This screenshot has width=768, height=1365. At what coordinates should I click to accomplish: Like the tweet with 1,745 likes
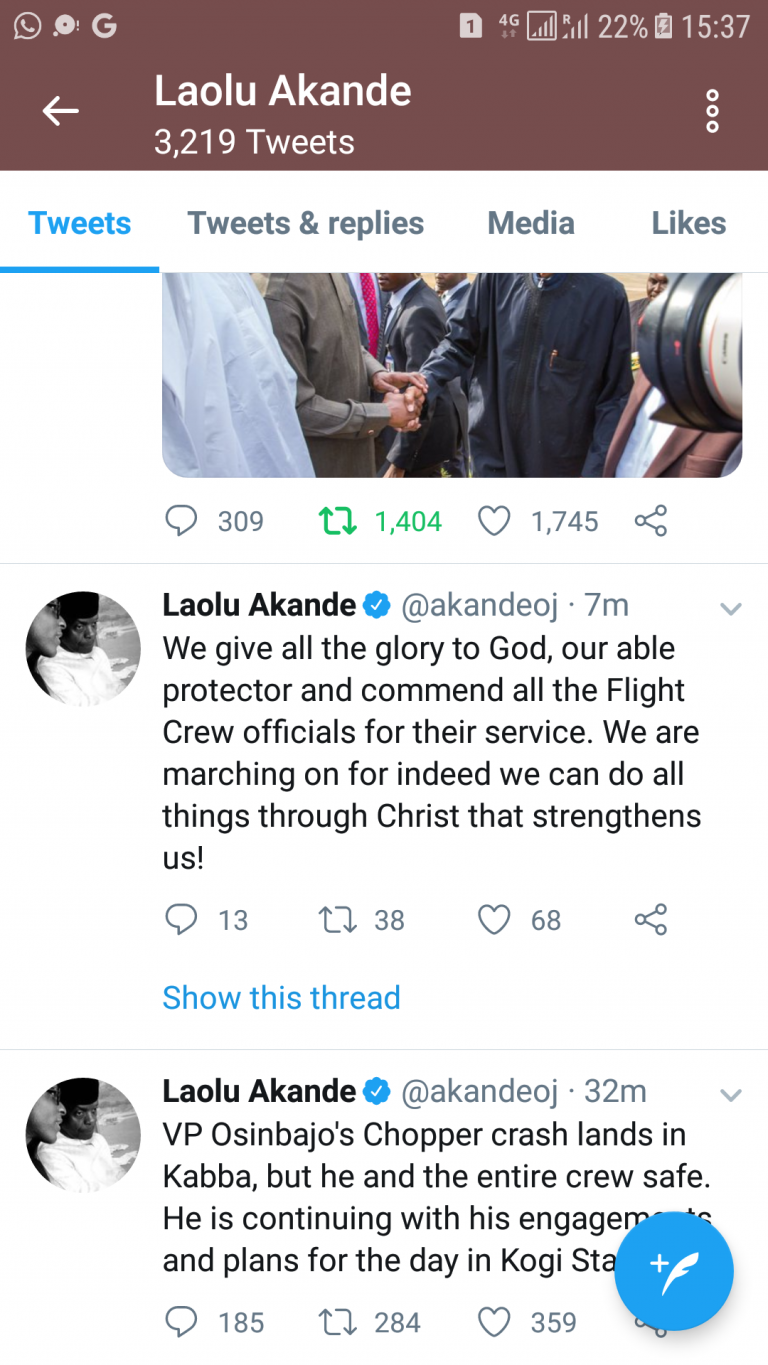tap(494, 521)
